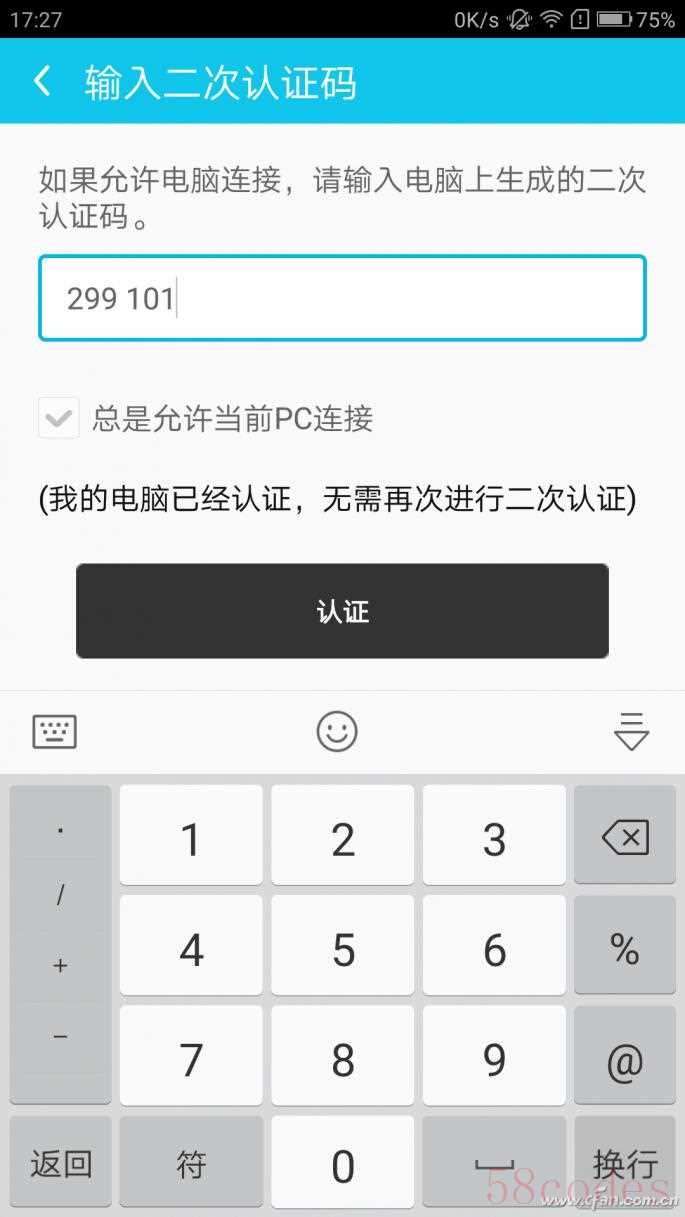Tap the 返回 key on the keyboard
This screenshot has width=685, height=1217.
[x=61, y=1162]
